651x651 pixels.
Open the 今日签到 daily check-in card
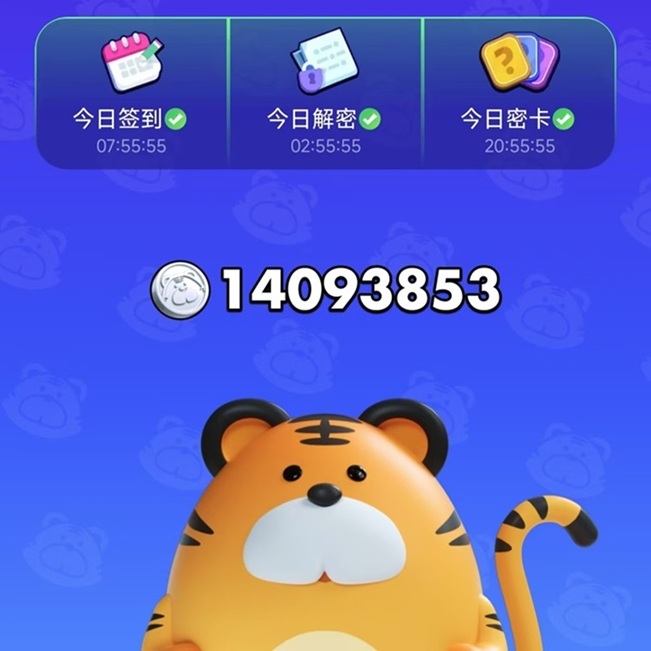point(132,92)
